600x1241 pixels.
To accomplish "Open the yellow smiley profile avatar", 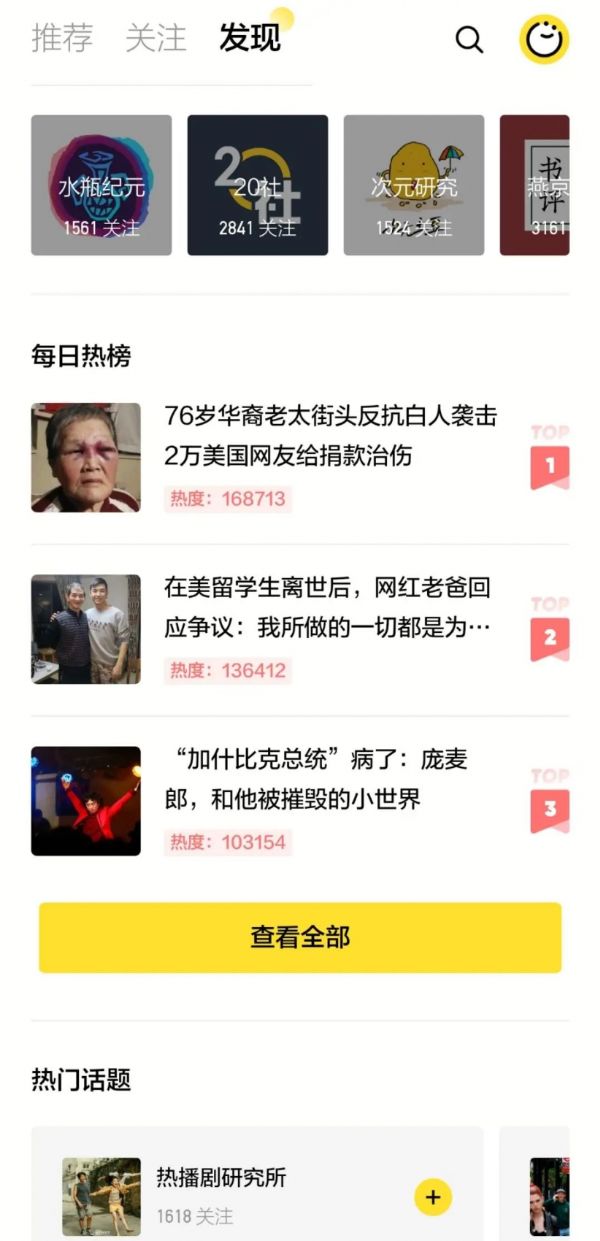I will (x=543, y=40).
